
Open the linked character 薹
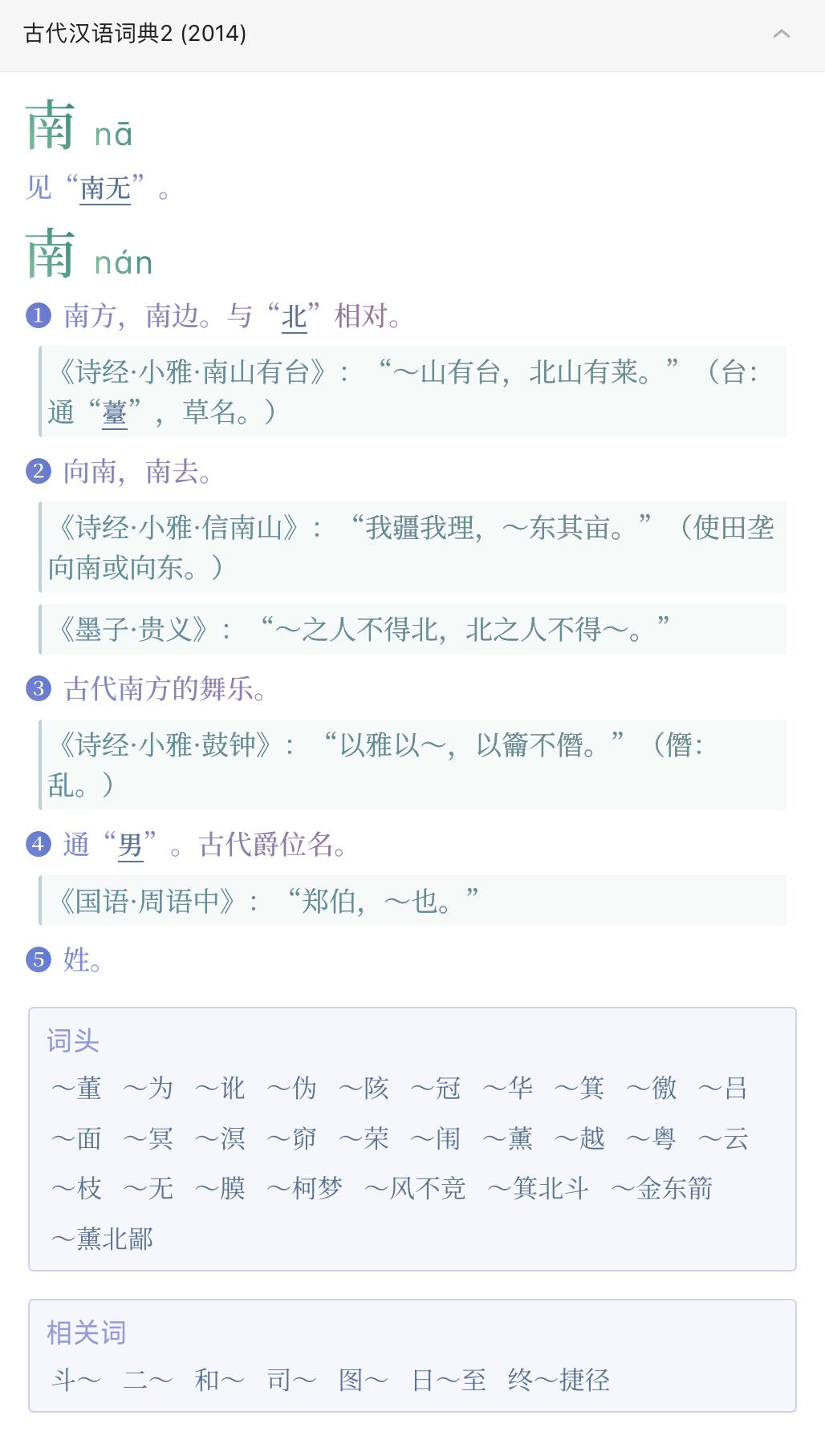pos(115,412)
